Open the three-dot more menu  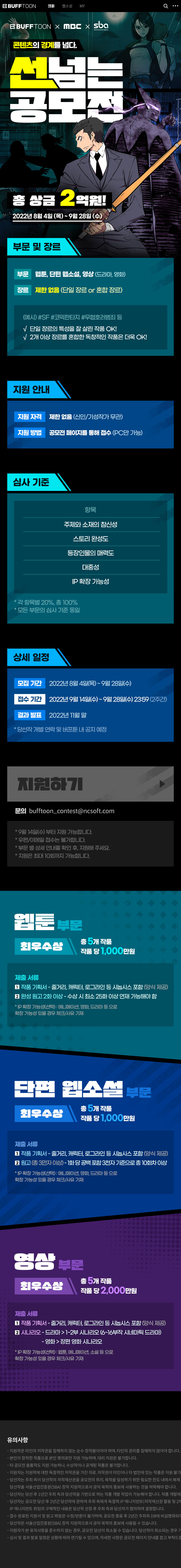175,6
